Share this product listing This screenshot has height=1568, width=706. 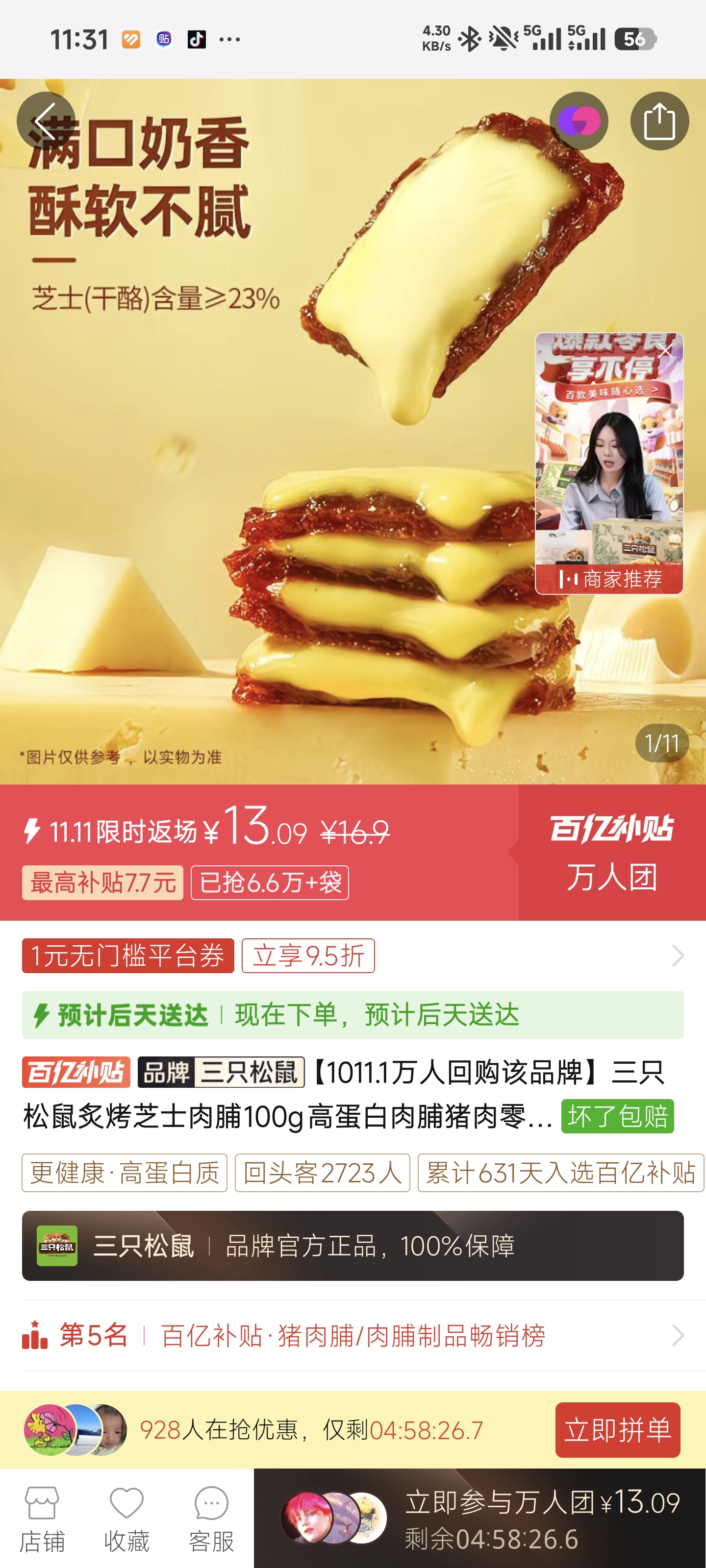click(x=659, y=121)
